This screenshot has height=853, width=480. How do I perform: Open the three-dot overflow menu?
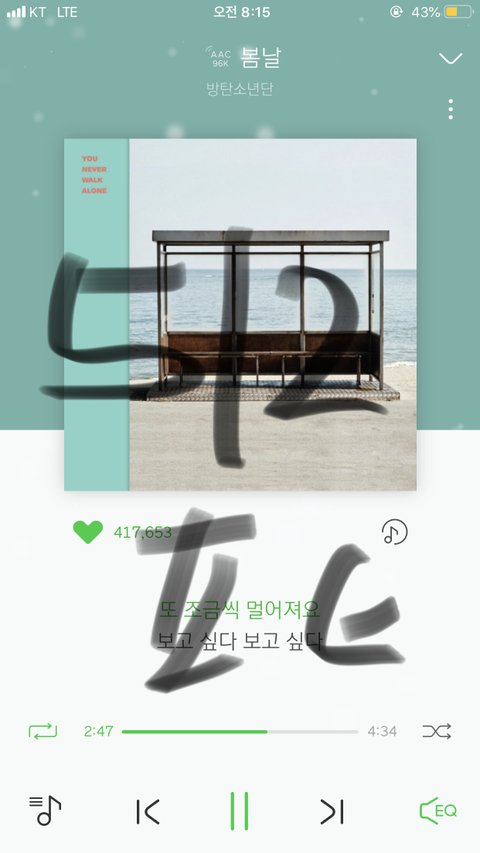click(x=451, y=109)
